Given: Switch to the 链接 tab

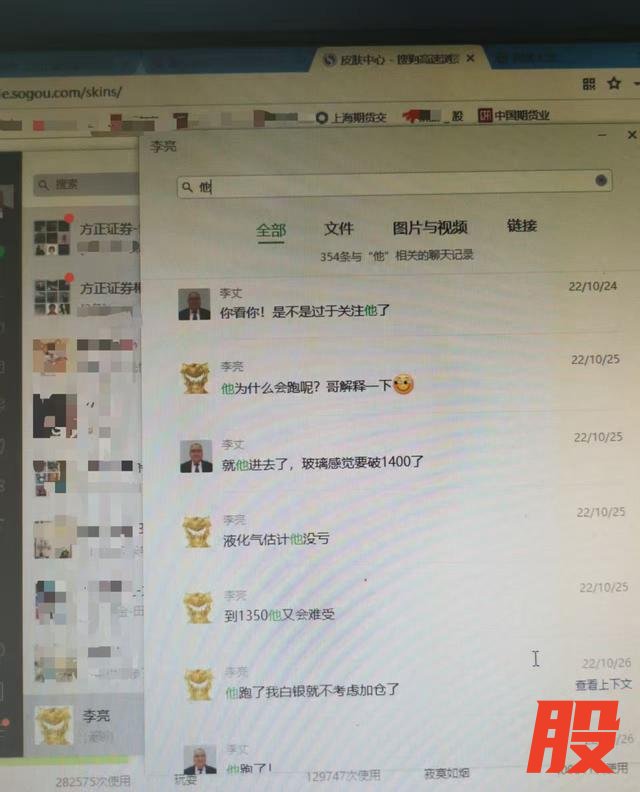Looking at the screenshot, I should click(522, 225).
